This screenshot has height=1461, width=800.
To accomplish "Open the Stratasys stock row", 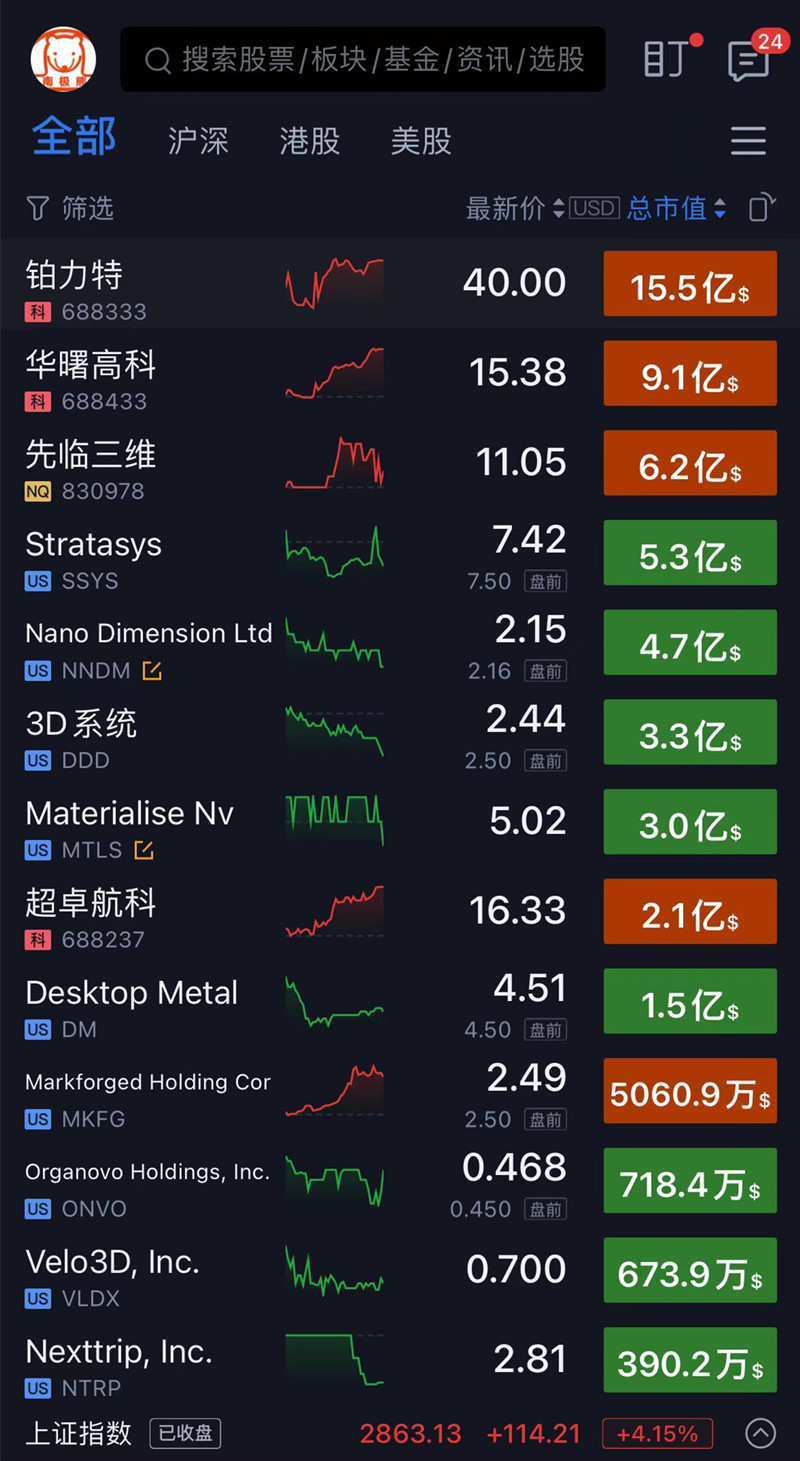I will pos(400,557).
